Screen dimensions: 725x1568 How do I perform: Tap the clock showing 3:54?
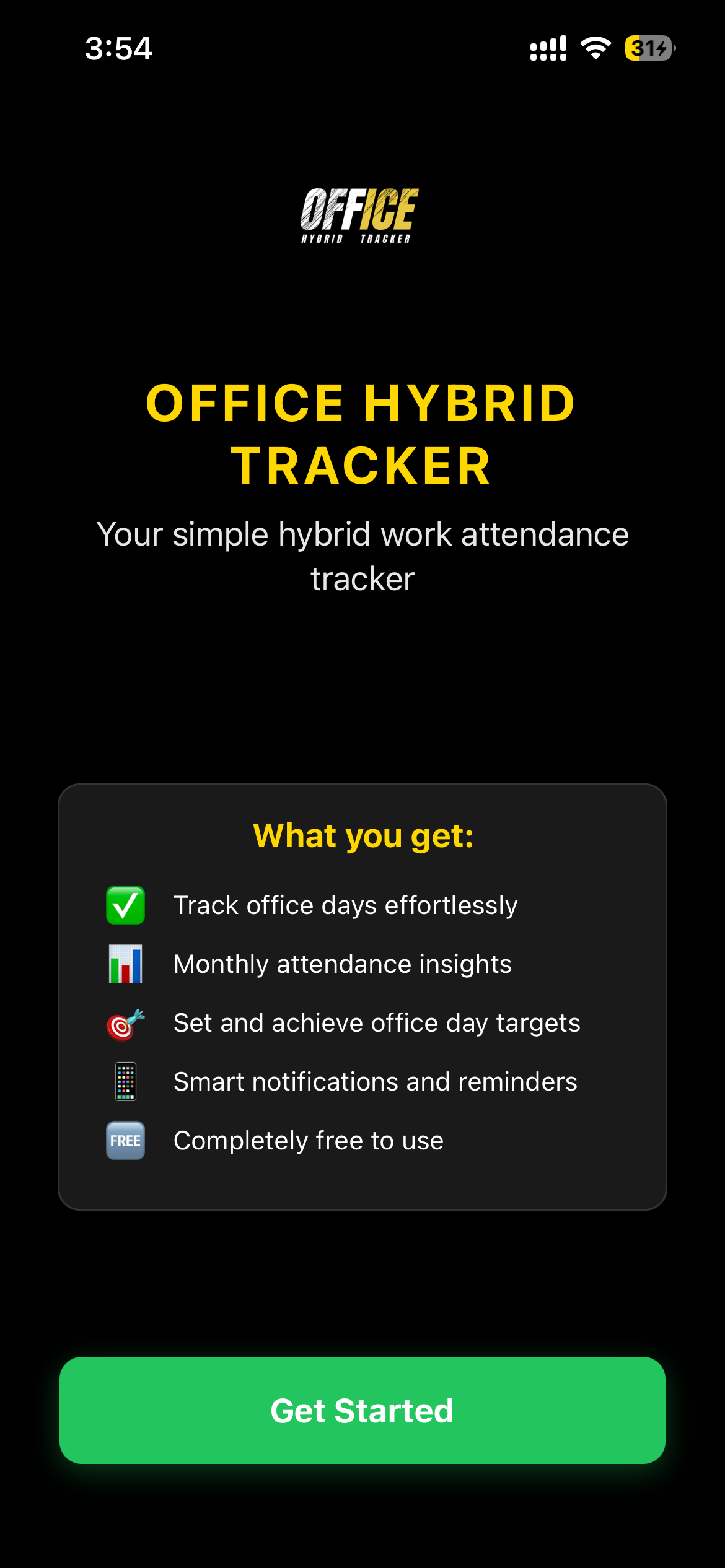point(119,49)
